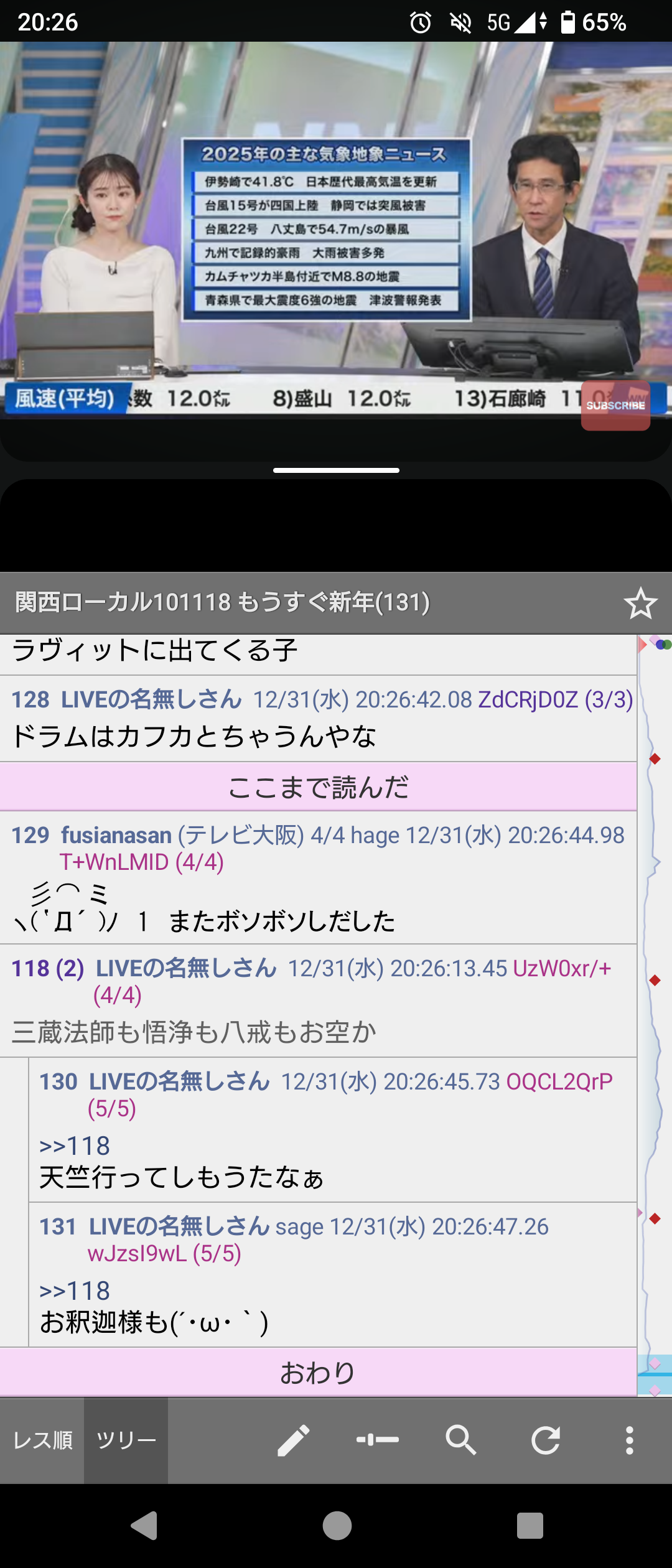Image resolution: width=672 pixels, height=1568 pixels.
Task: Open post 129 by fusianasan
Action: point(317,877)
